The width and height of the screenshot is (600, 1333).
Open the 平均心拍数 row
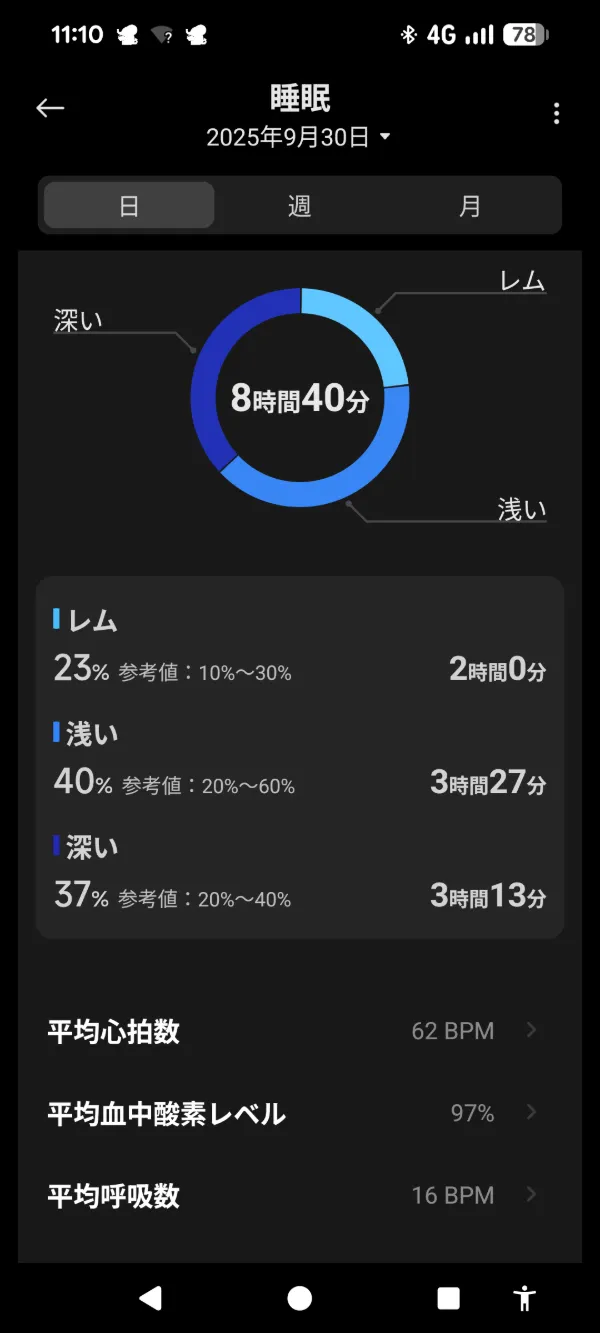[299, 1031]
